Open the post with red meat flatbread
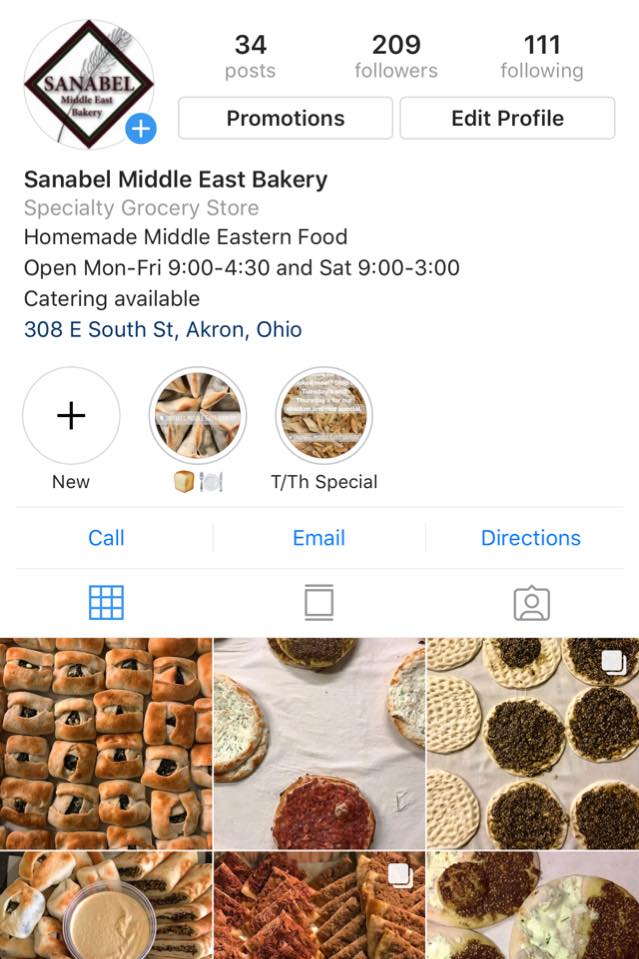 [x=319, y=742]
